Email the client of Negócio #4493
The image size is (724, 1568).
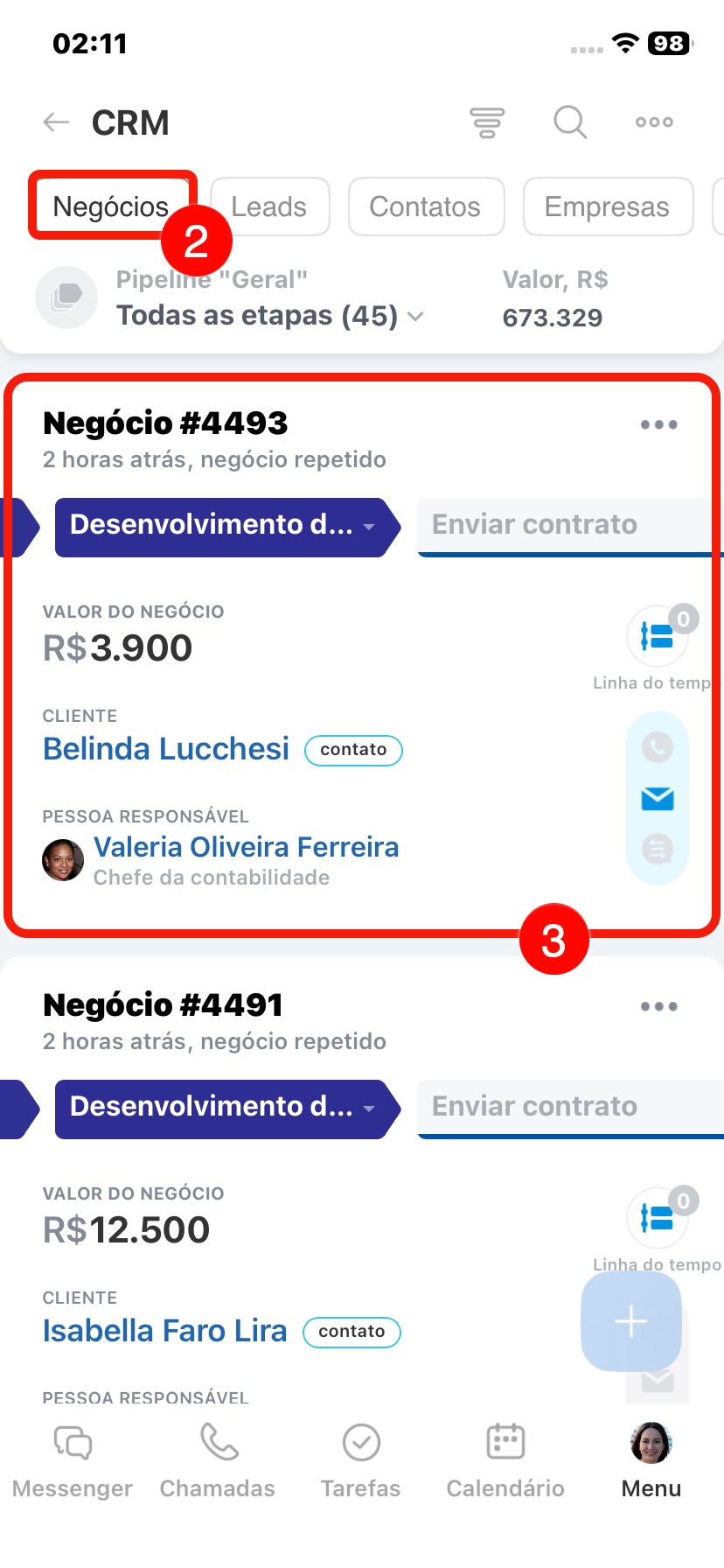(658, 799)
